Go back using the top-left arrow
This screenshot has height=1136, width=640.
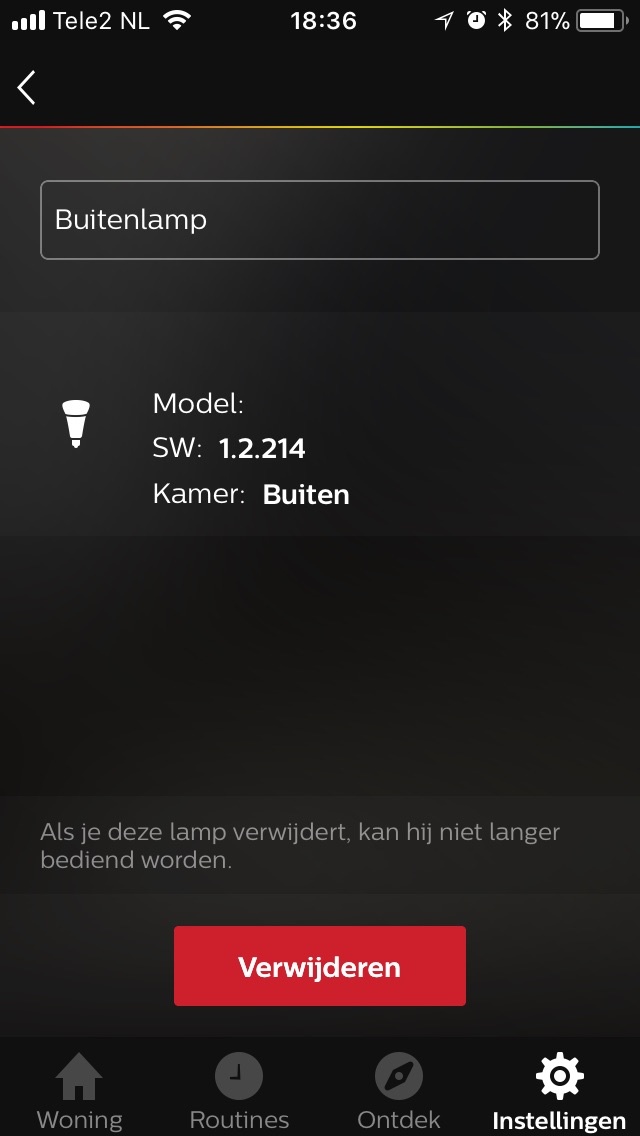tap(27, 88)
